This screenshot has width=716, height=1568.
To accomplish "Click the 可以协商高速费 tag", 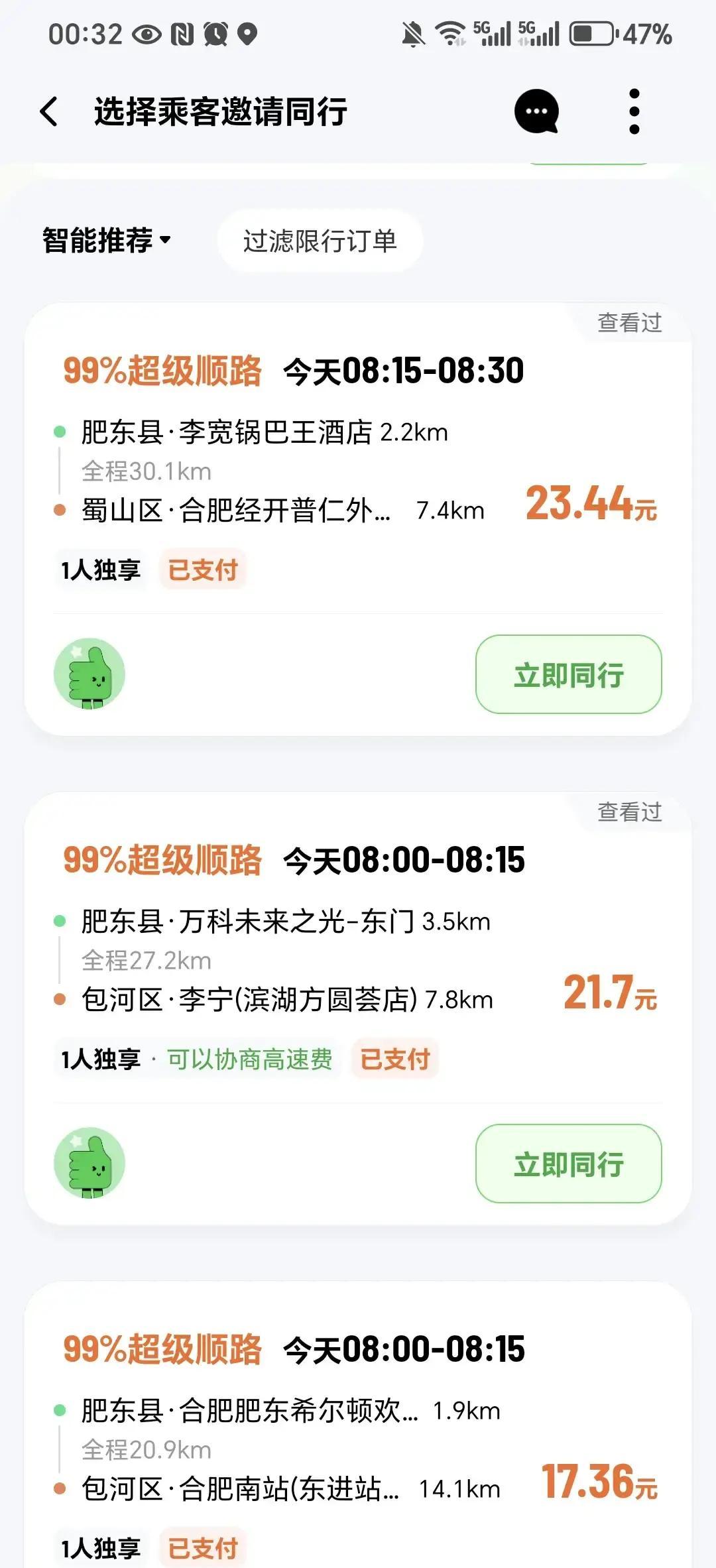I will tap(253, 1059).
